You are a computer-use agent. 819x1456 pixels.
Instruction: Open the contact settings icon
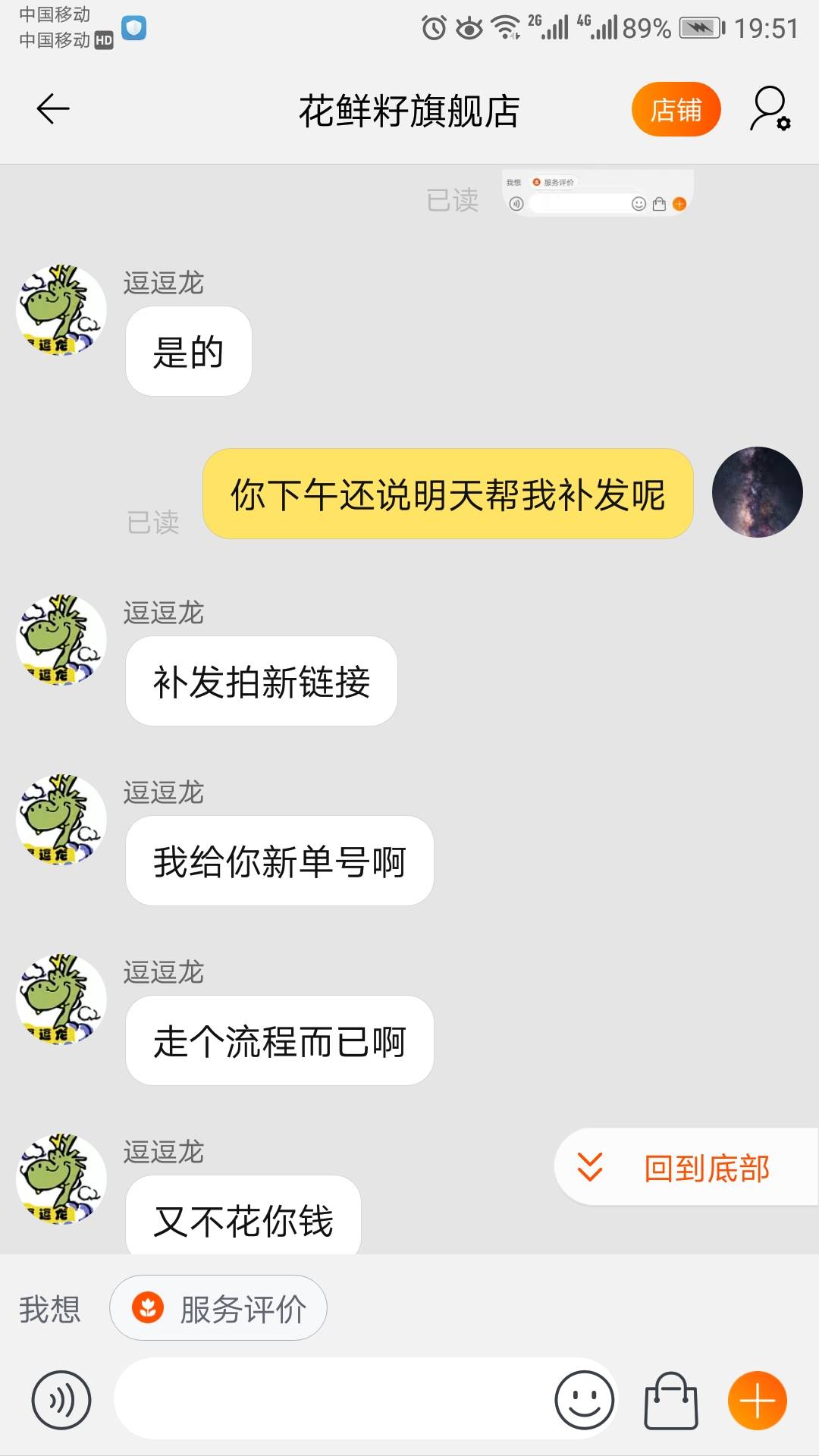(770, 109)
